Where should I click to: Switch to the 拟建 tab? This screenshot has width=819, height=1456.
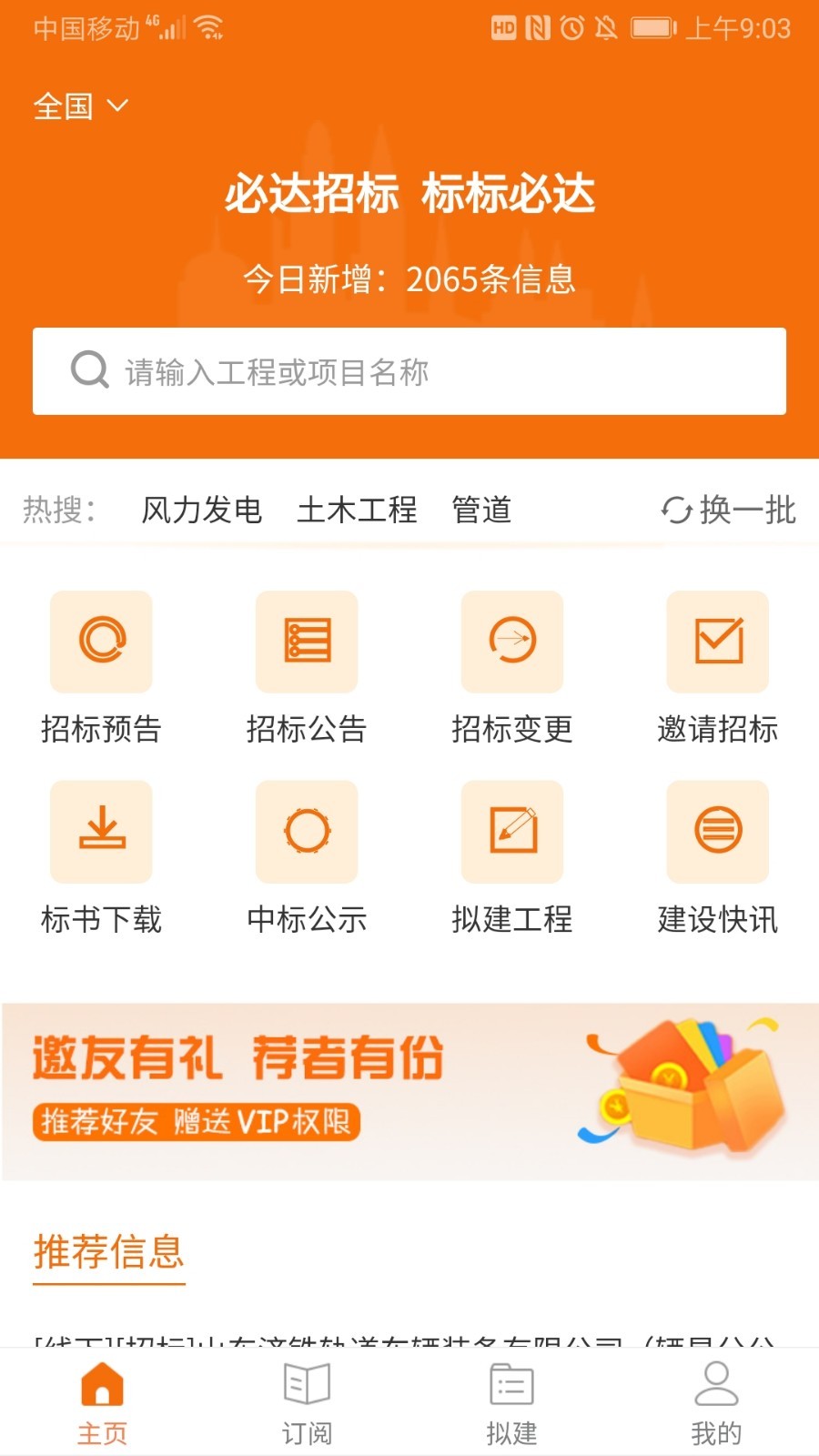click(x=511, y=1403)
